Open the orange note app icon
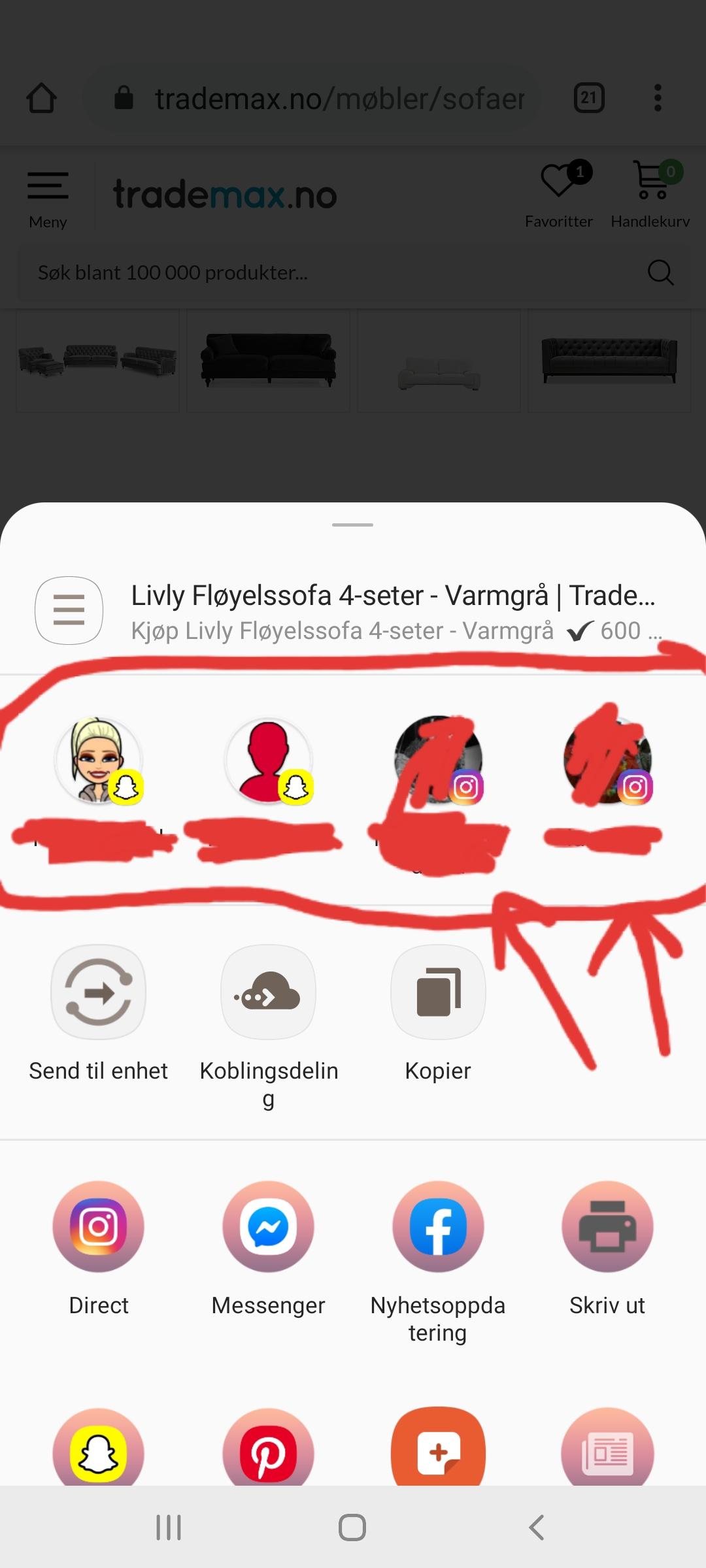 438,1446
